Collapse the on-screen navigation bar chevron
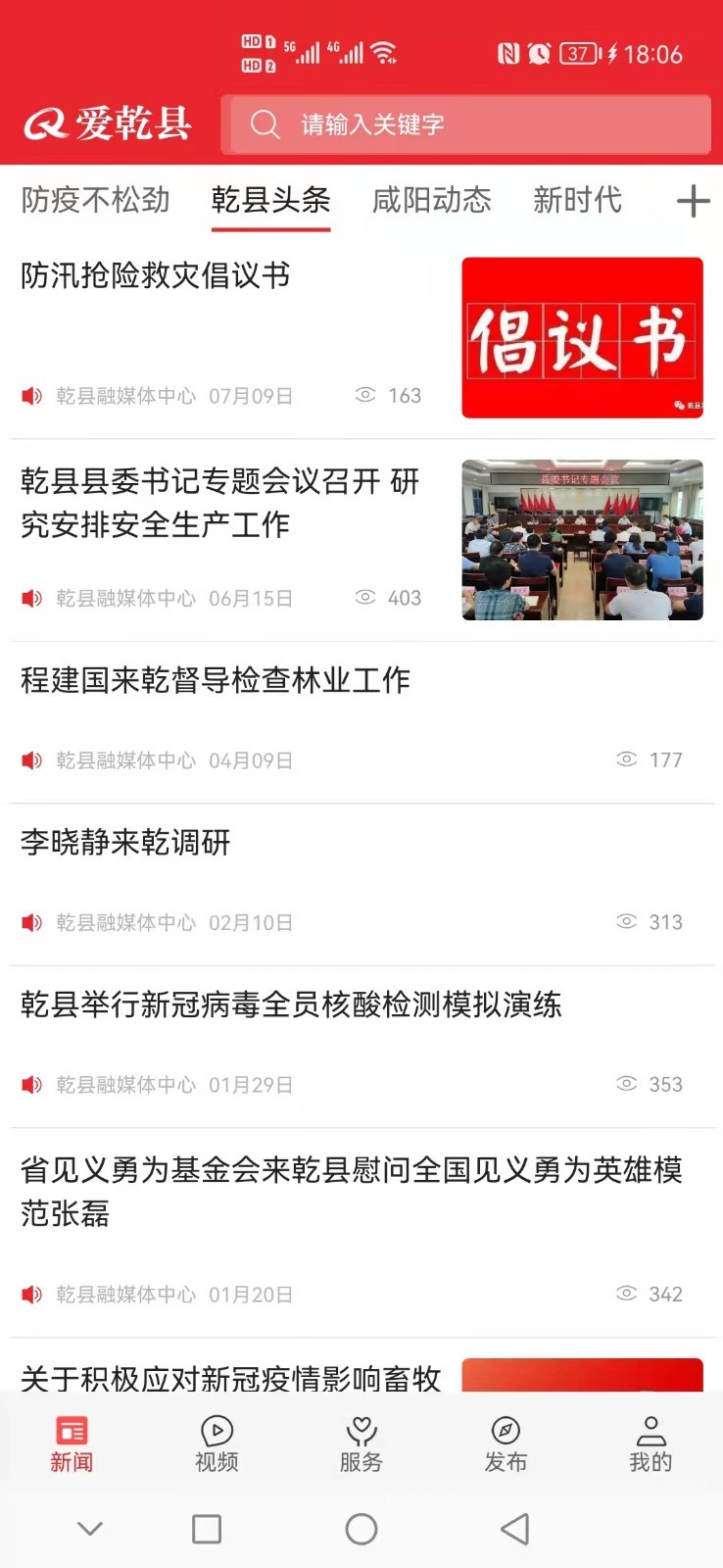 tap(90, 1528)
